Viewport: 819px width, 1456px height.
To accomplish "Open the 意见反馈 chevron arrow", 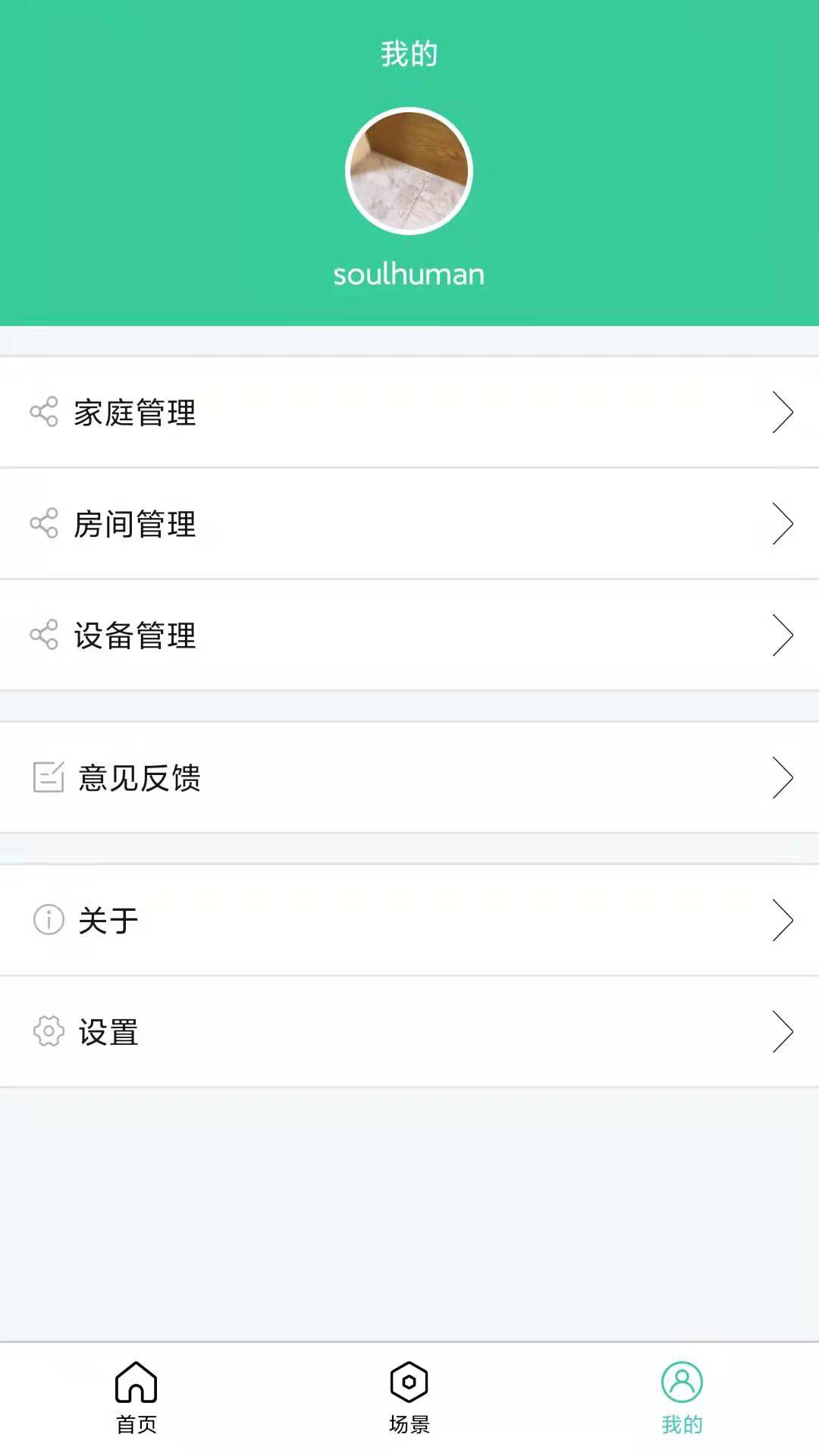I will pyautogui.click(x=784, y=777).
